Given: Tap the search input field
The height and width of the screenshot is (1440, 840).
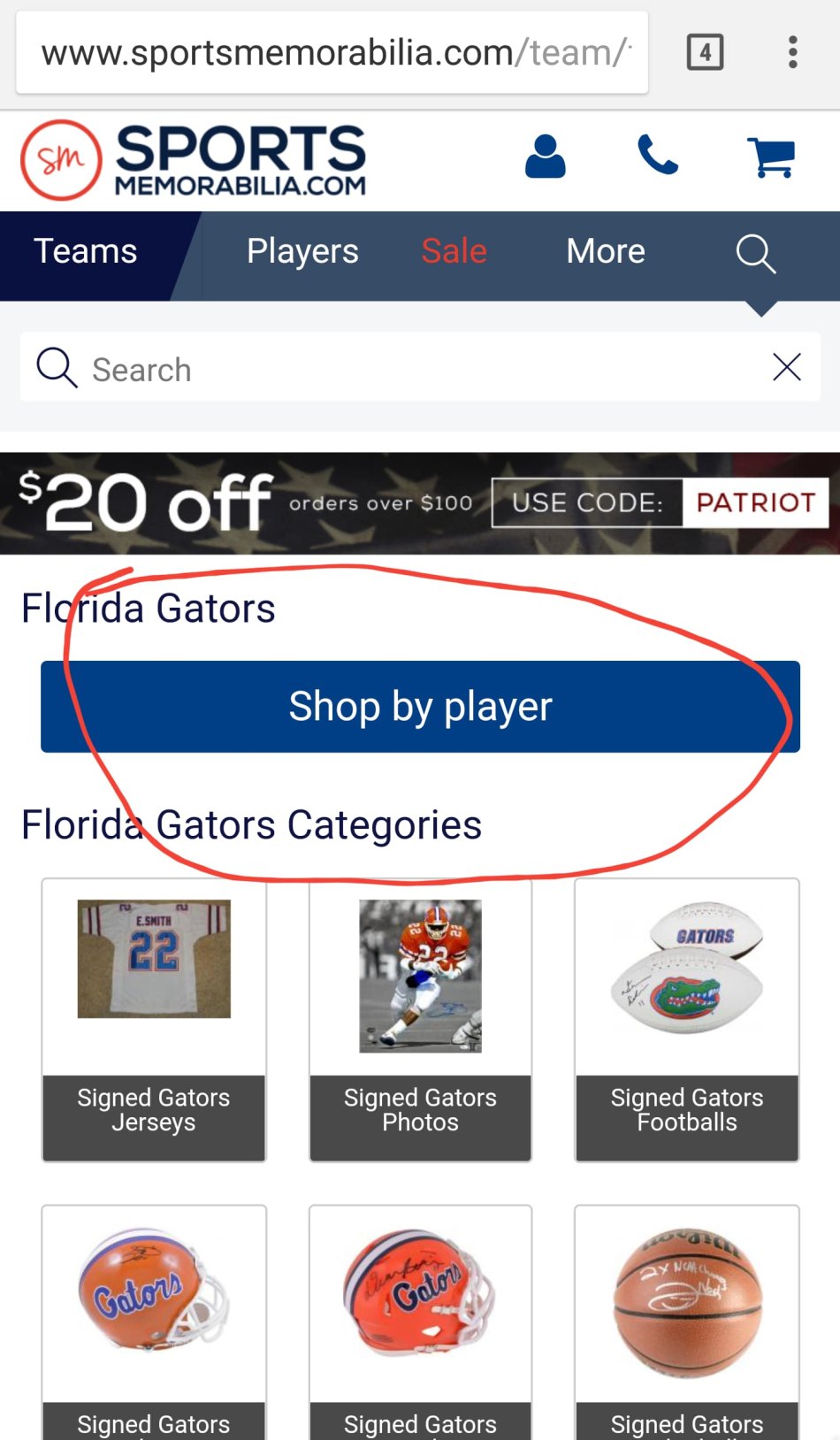Looking at the screenshot, I should [354, 368].
